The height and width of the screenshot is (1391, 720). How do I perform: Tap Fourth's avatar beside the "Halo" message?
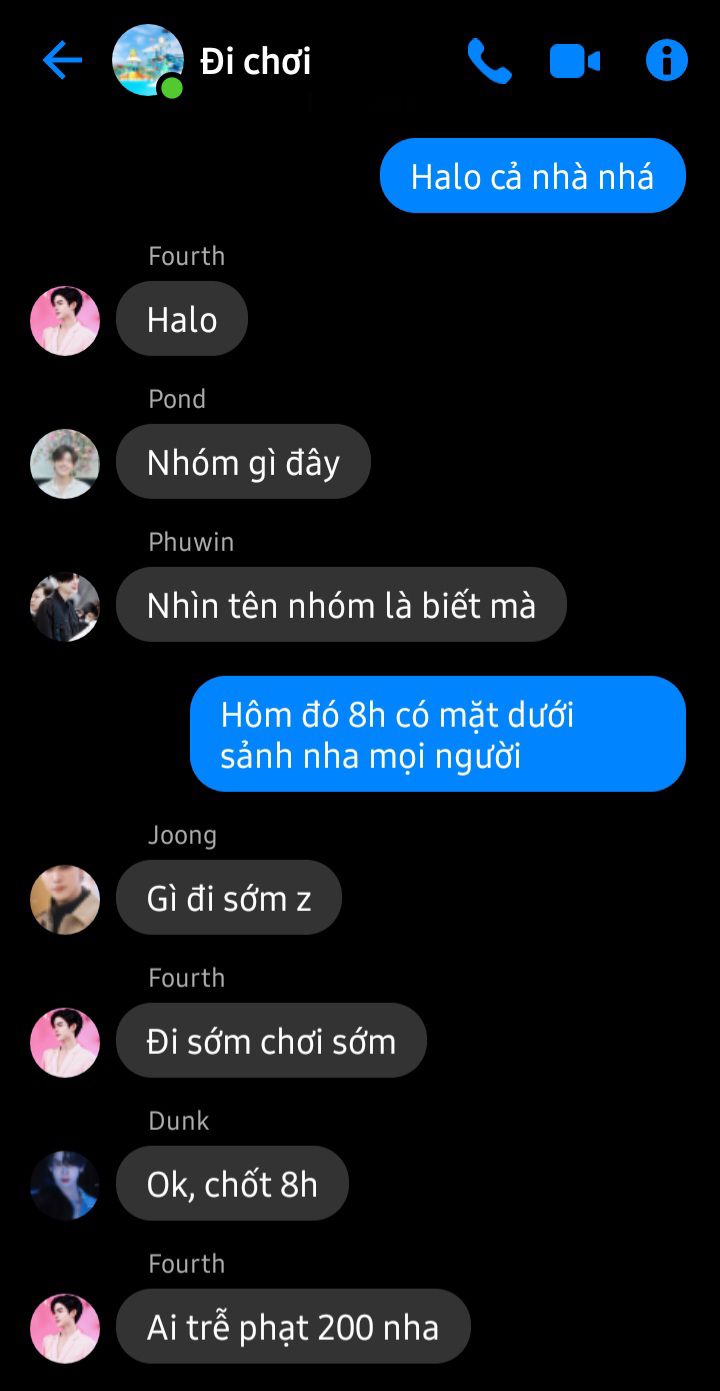point(65,321)
